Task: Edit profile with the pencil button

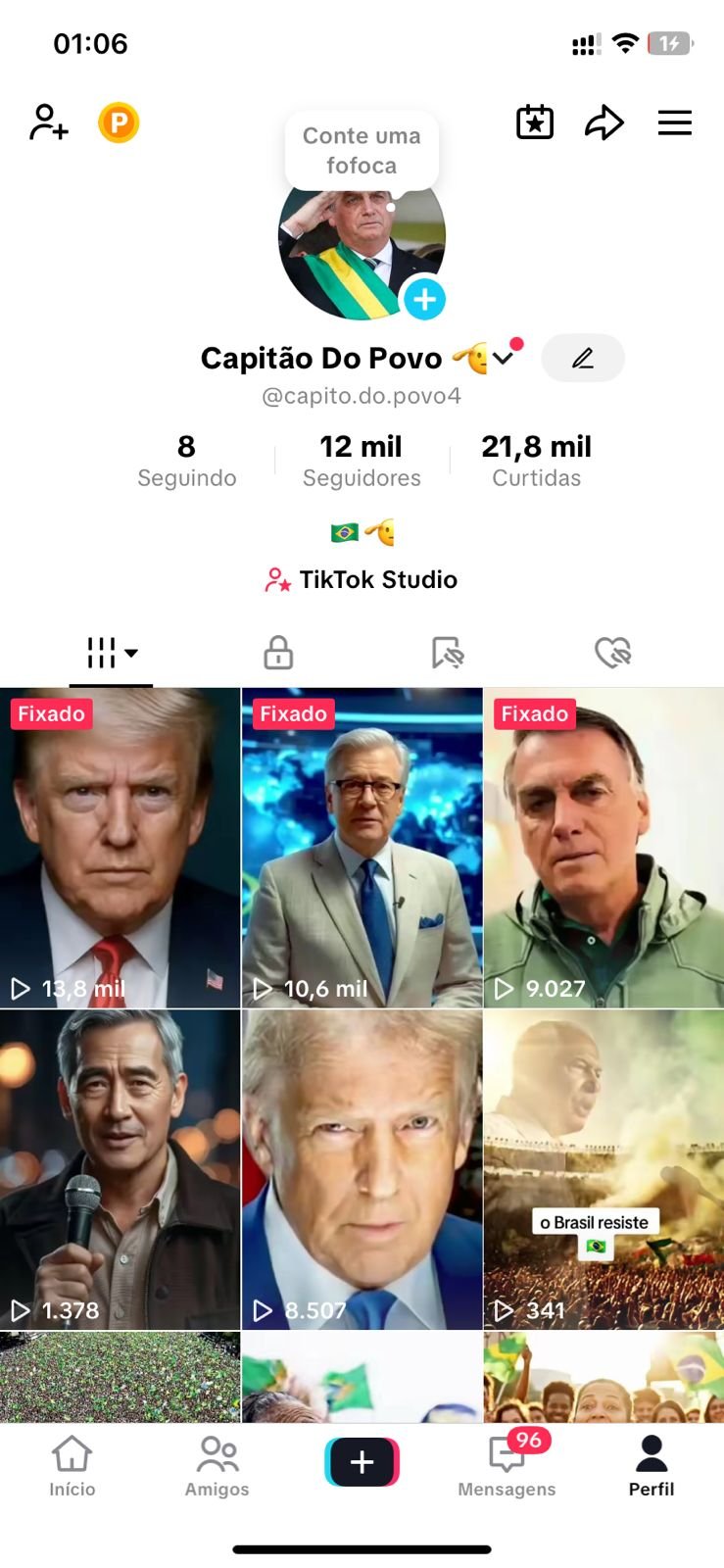Action: [x=583, y=358]
